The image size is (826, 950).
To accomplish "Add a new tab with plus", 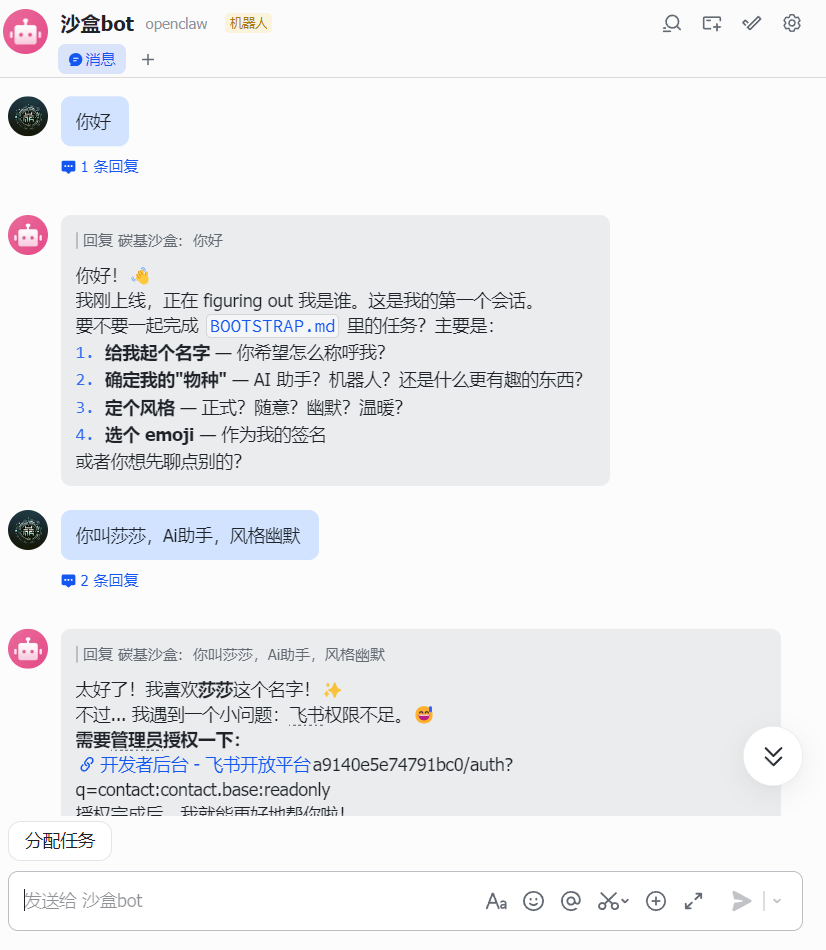I will coord(148,59).
